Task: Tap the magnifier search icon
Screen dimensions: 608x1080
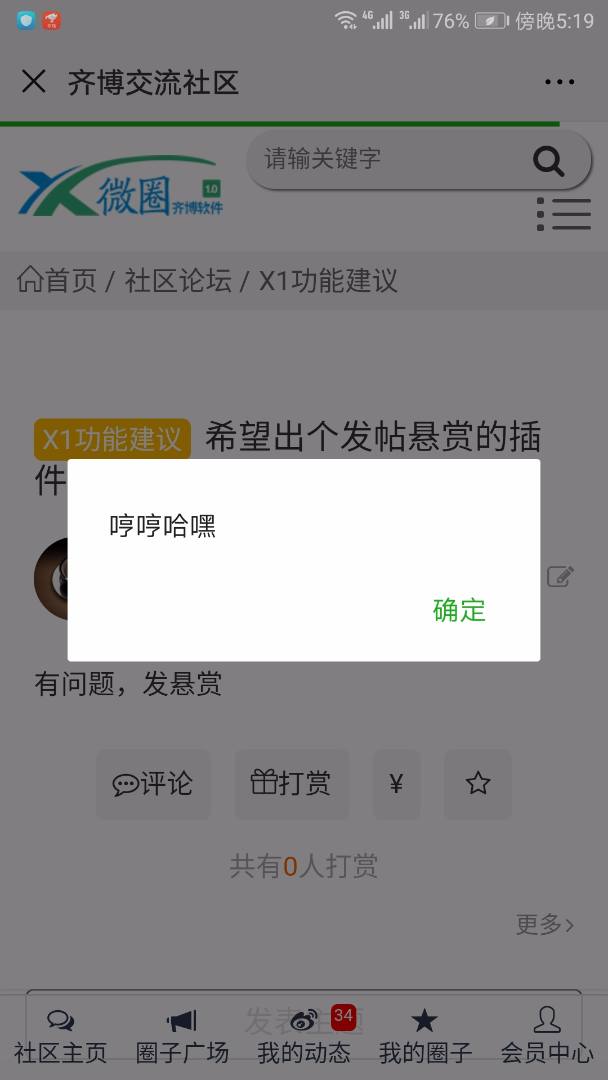Action: pyautogui.click(x=548, y=161)
